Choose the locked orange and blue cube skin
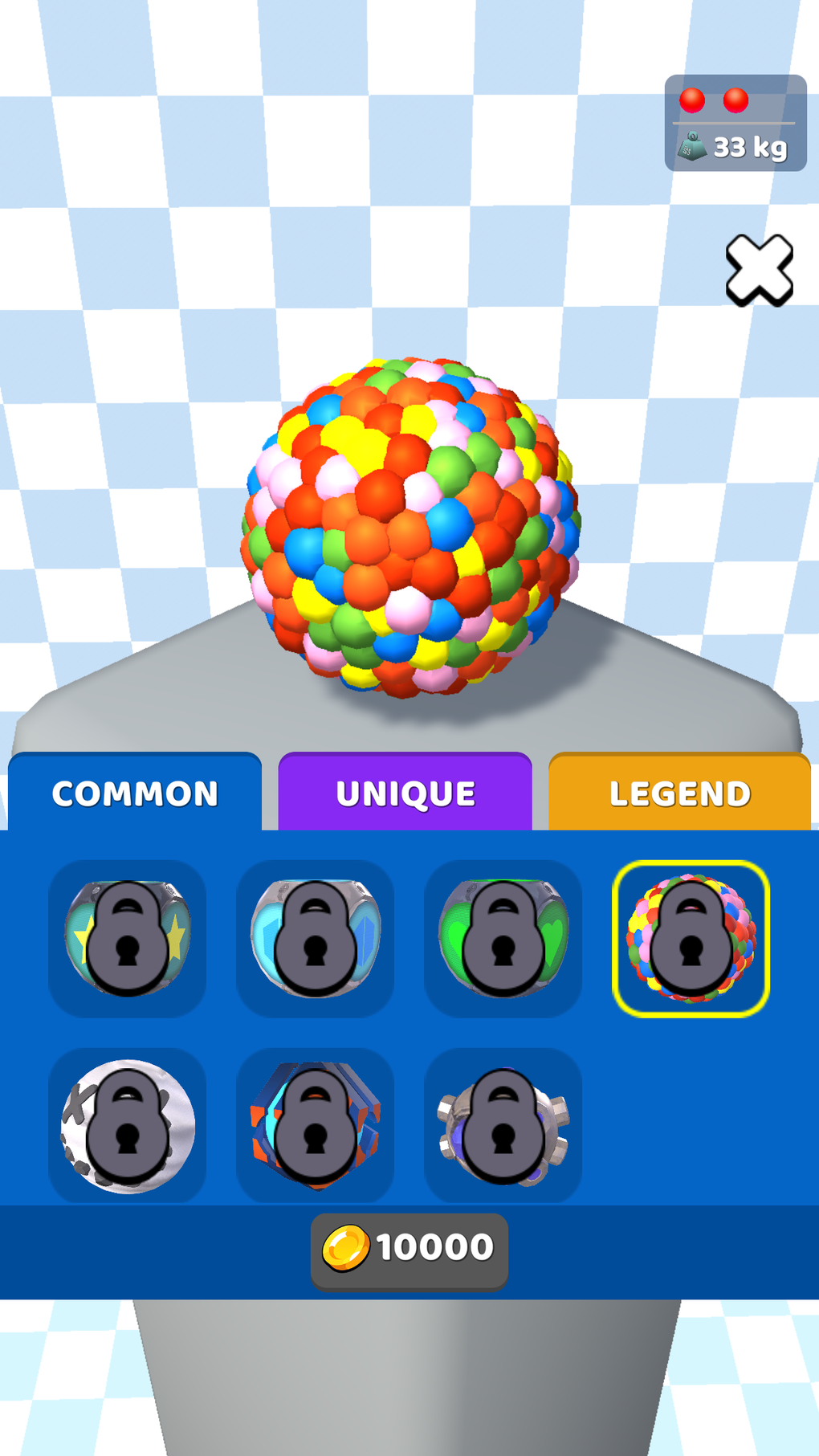 pos(316,1126)
